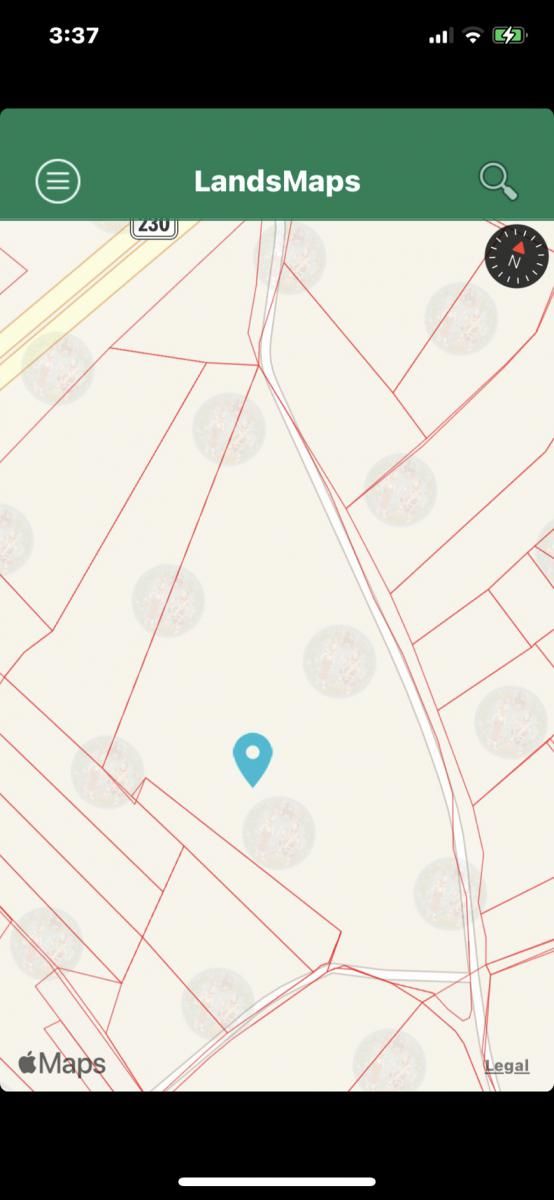Open the Legal link
Viewport: 554px width, 1200px height.
[507, 1066]
